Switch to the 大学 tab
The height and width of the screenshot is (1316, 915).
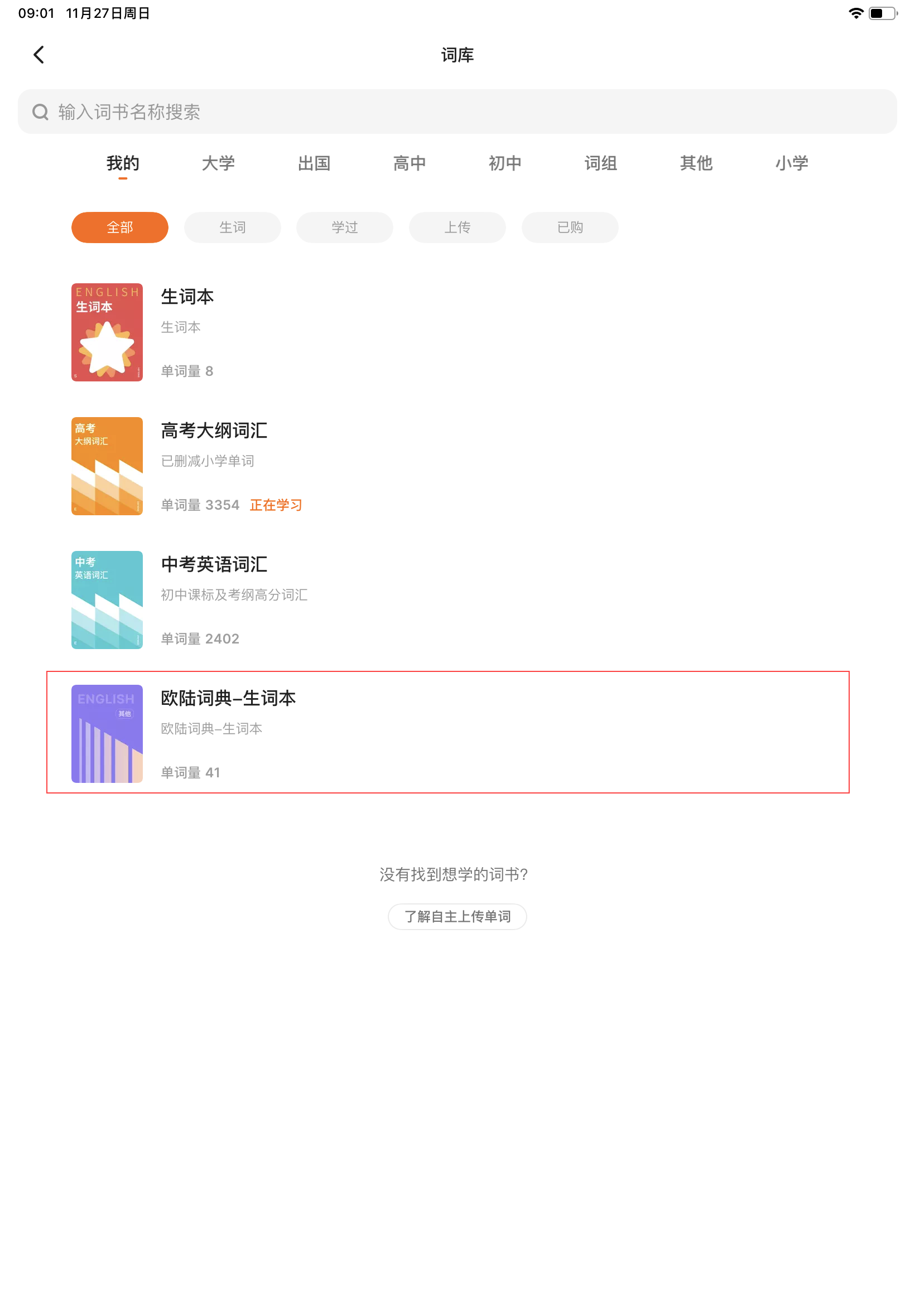(219, 163)
